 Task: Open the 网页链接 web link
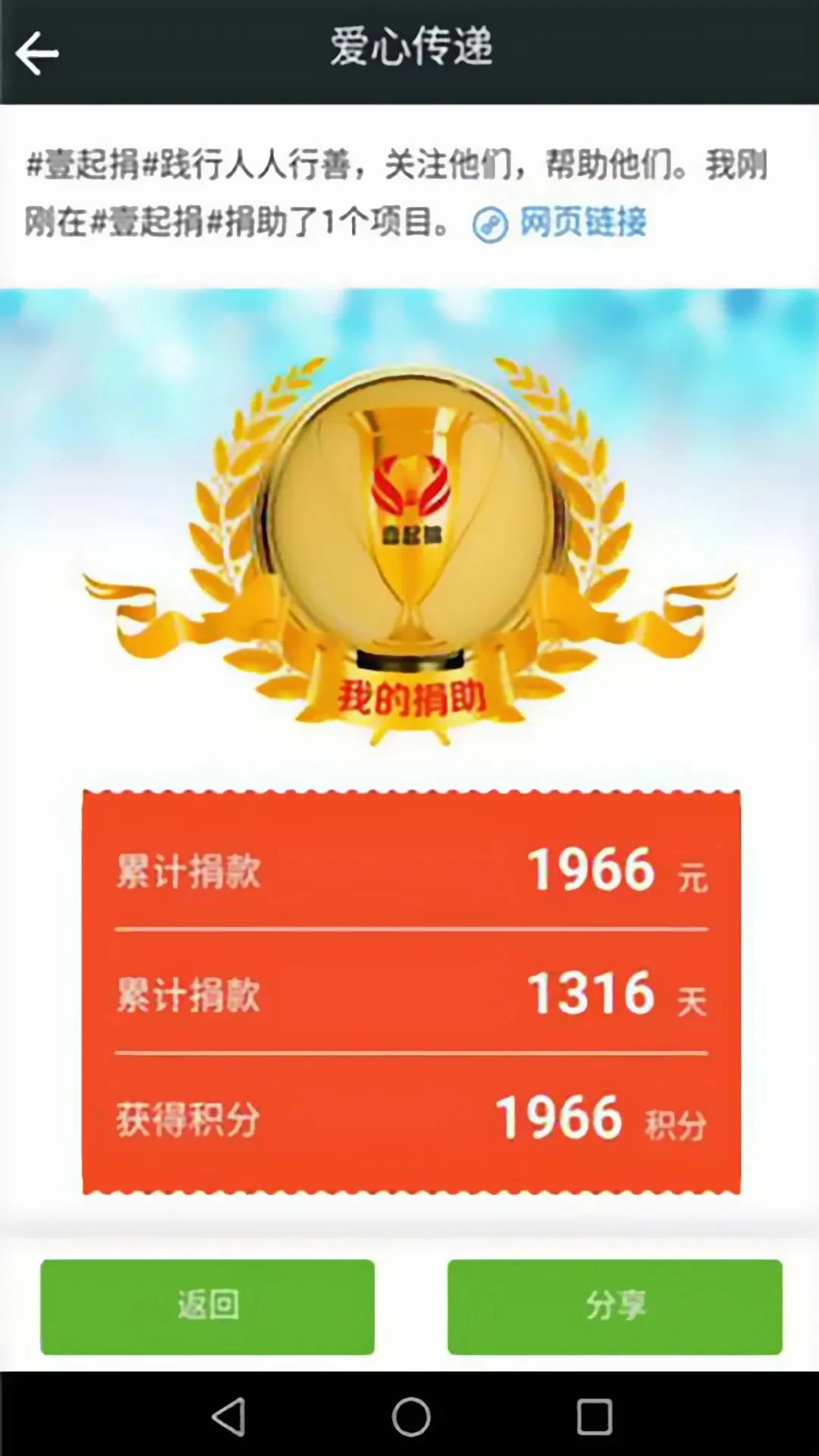pyautogui.click(x=561, y=223)
